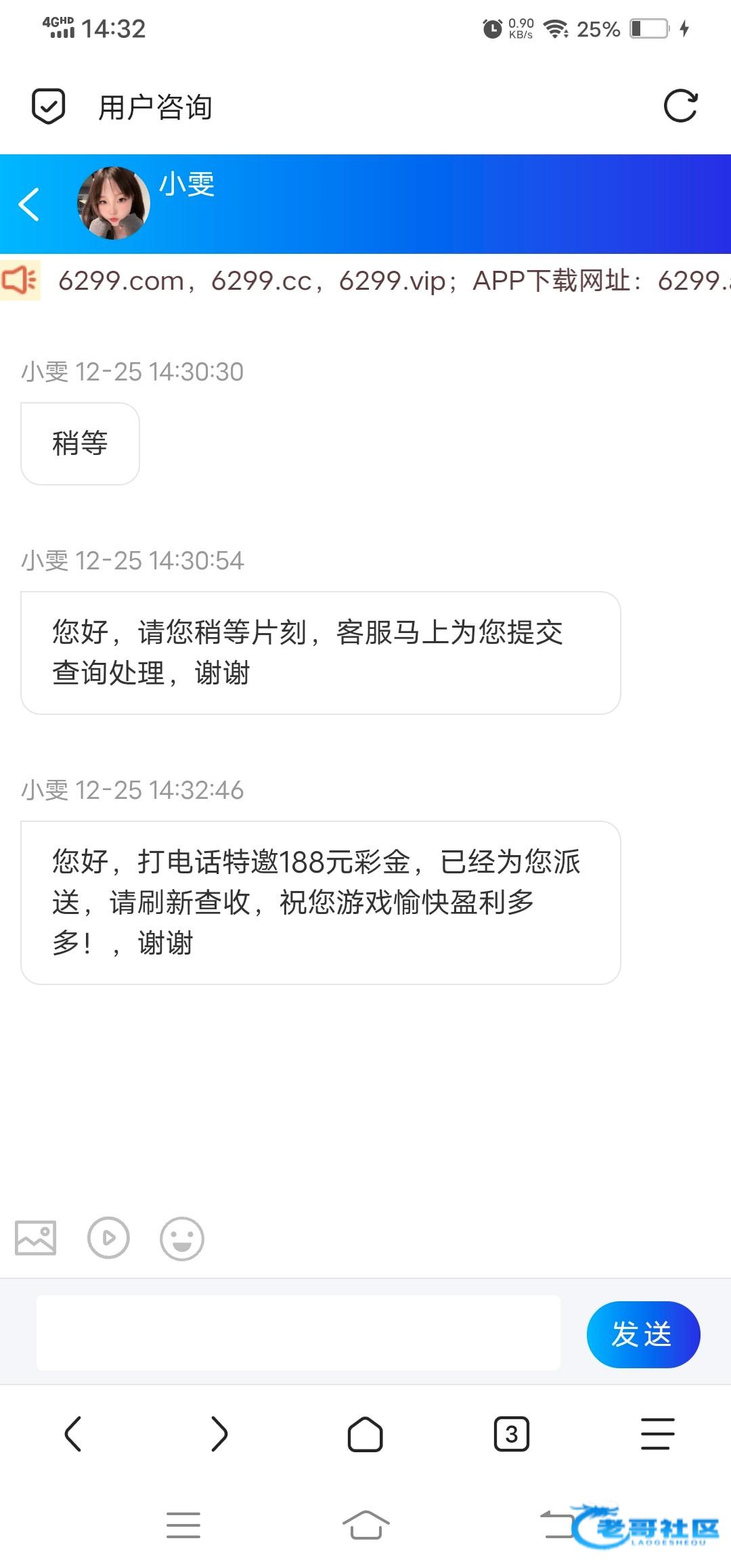Open the tab switcher showing 3 tabs
This screenshot has width=731, height=1568.
point(512,1434)
